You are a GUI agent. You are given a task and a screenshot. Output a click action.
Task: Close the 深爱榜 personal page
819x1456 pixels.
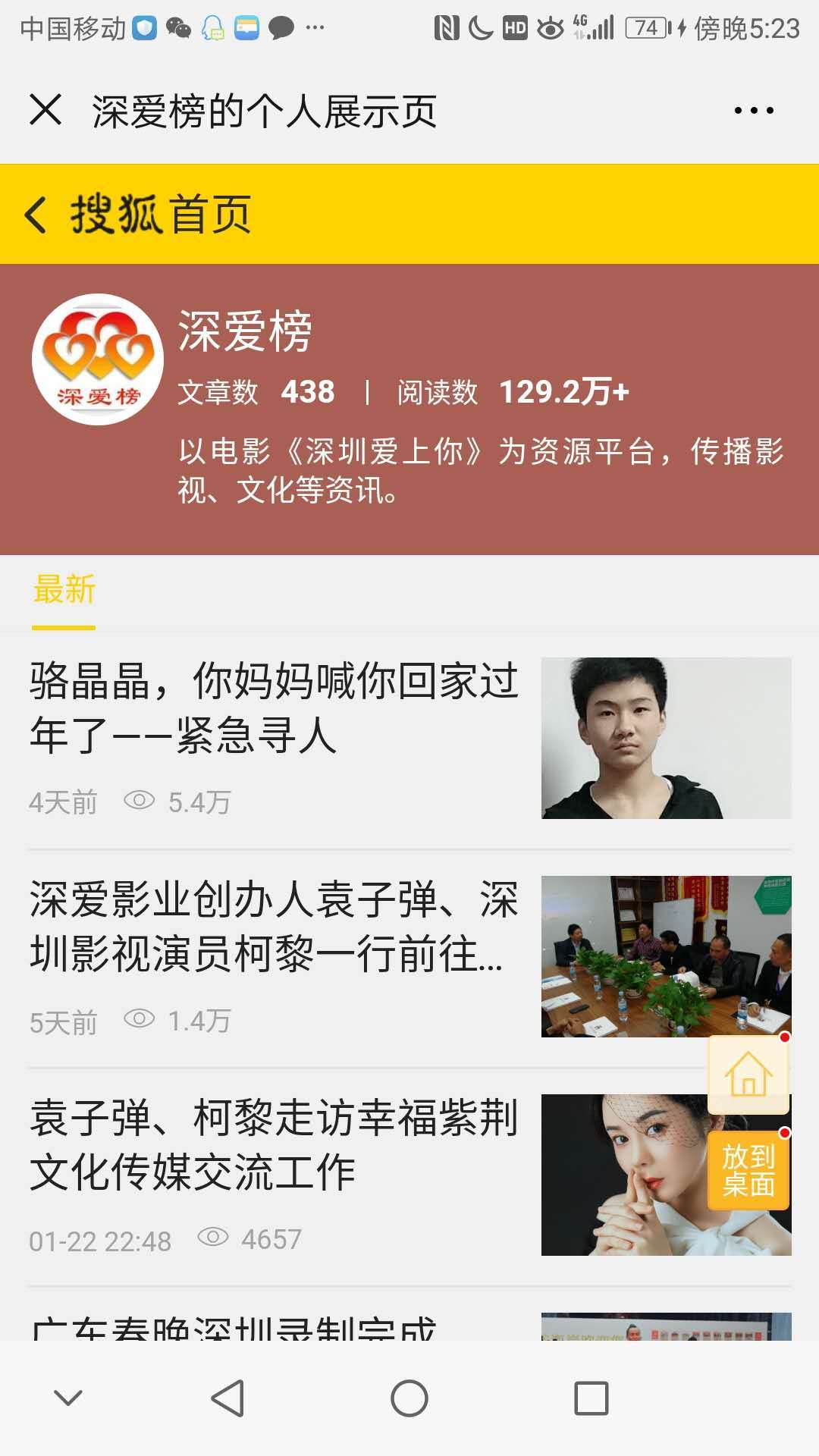pyautogui.click(x=45, y=110)
